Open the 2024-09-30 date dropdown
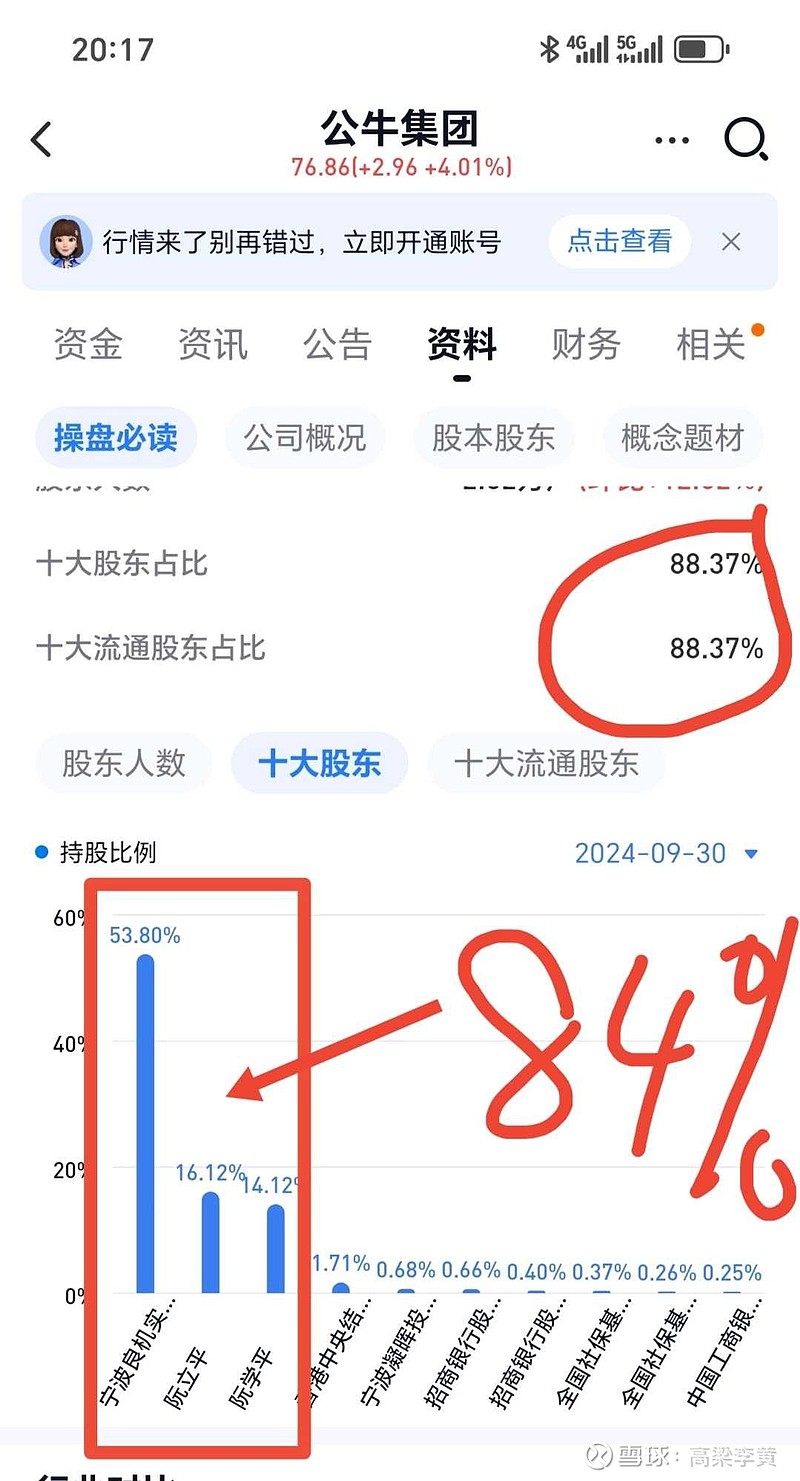The image size is (800, 1481). tap(667, 853)
